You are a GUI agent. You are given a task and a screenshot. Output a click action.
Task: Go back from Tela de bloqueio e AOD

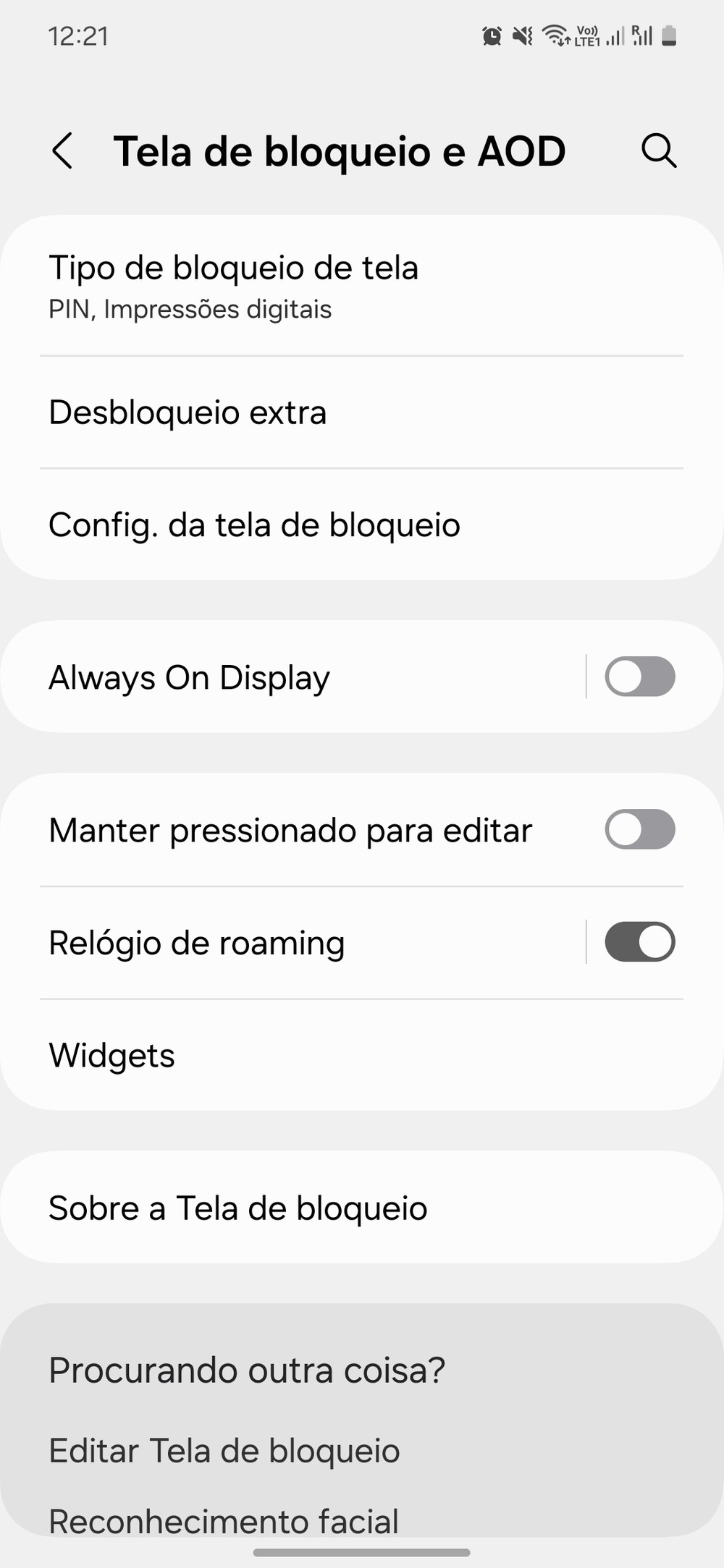pyautogui.click(x=63, y=151)
